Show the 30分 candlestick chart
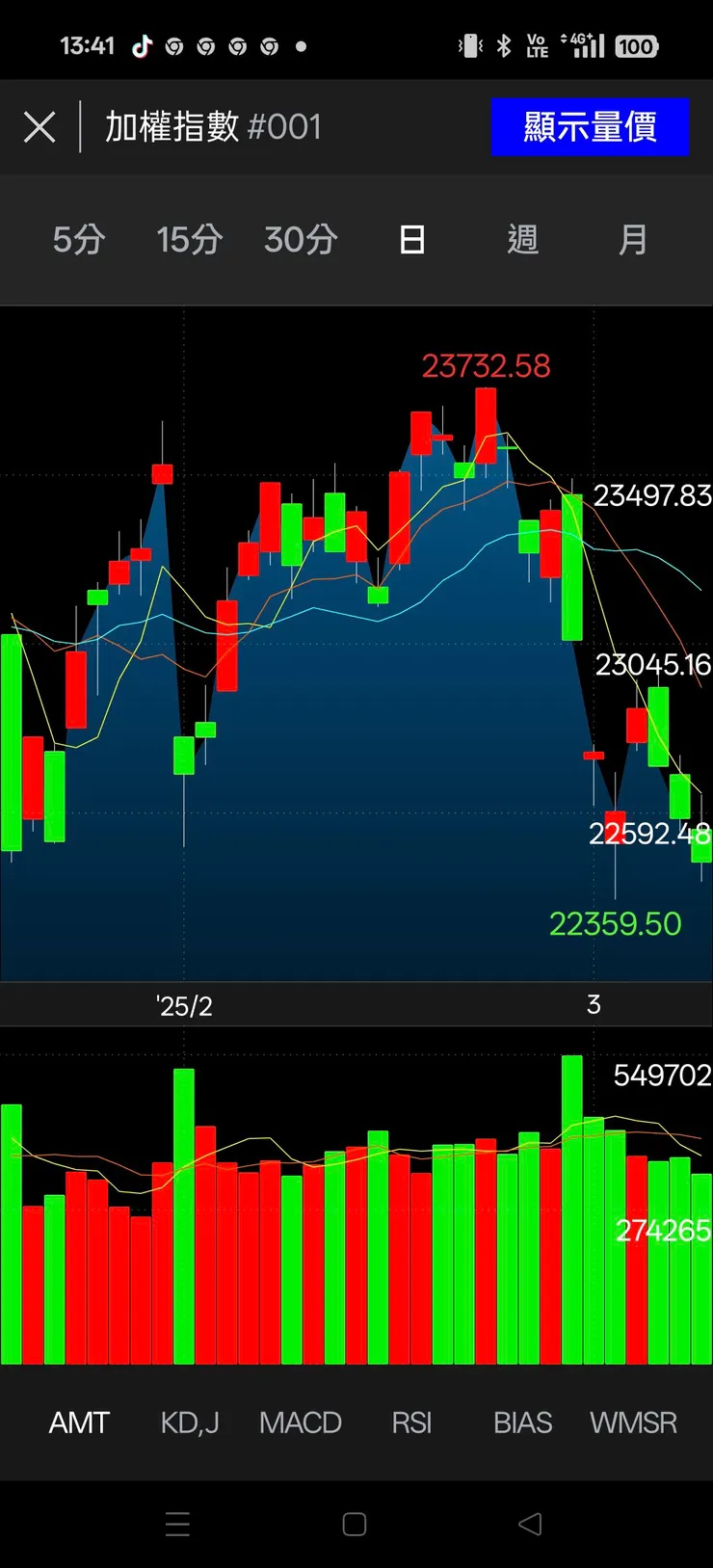The width and height of the screenshot is (713, 1568). [x=301, y=240]
